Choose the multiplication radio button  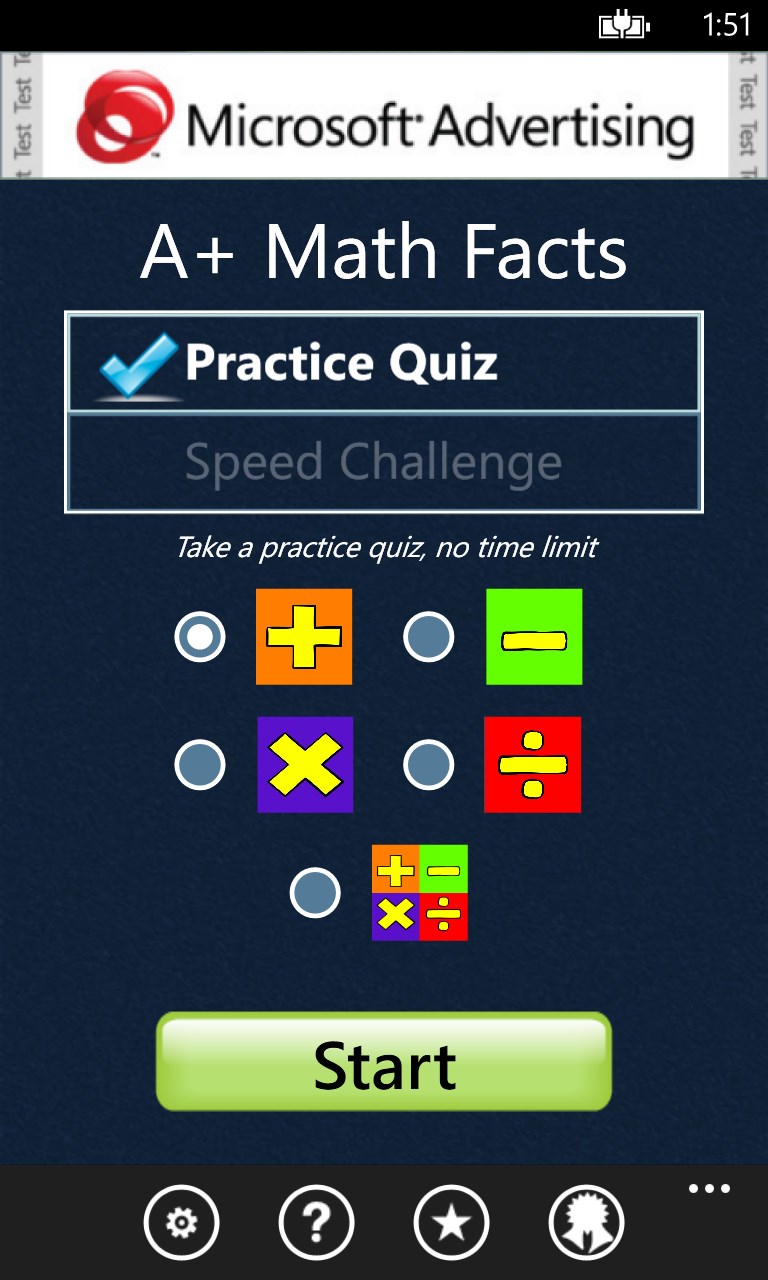(200, 765)
